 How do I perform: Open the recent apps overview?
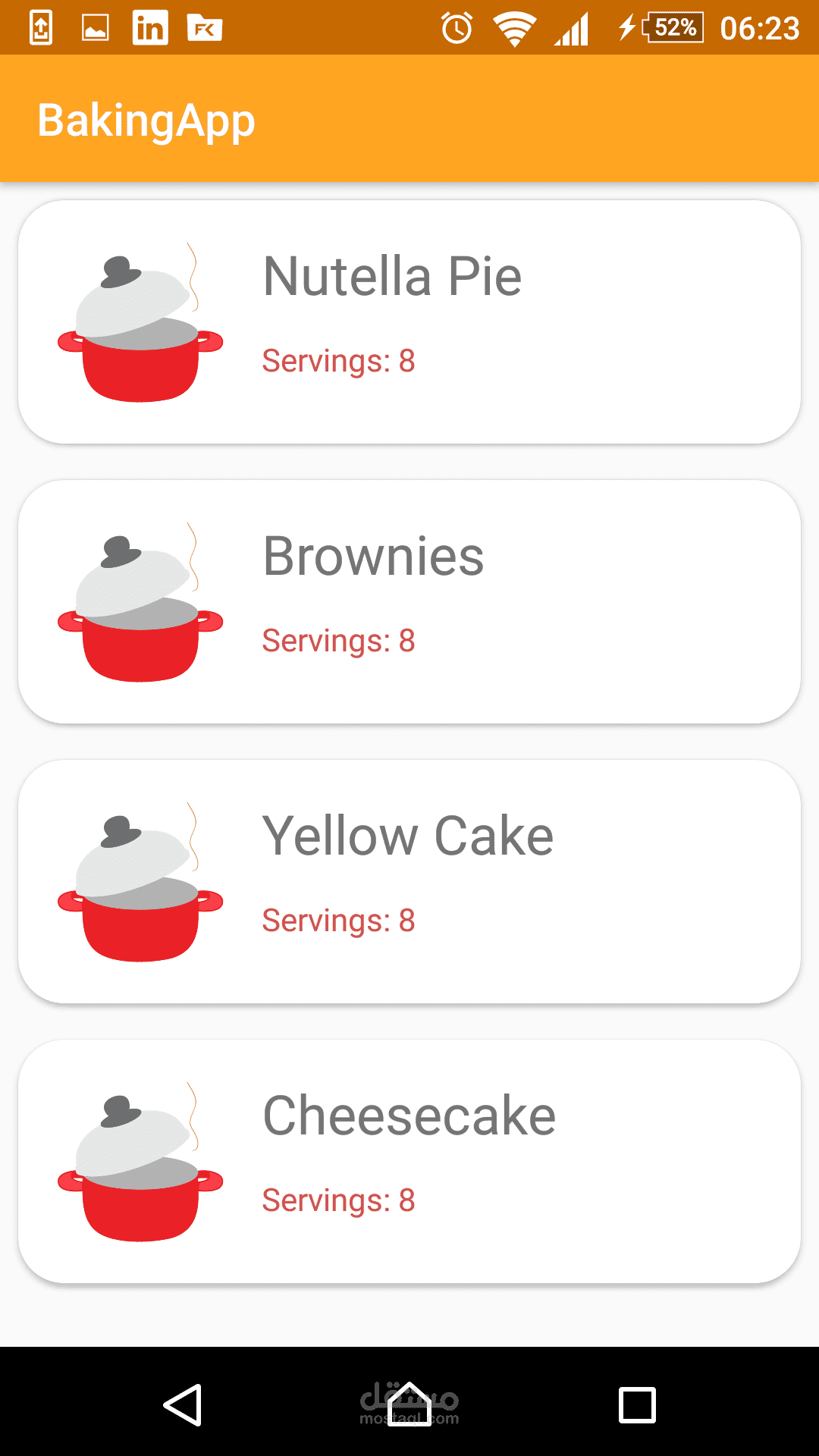637,1405
